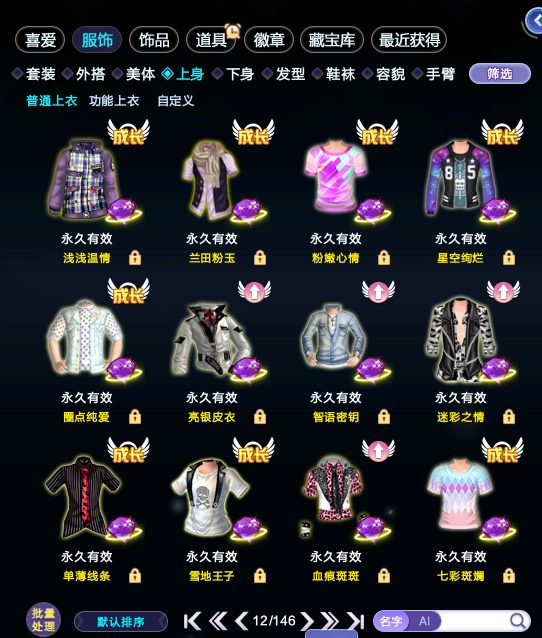
Task: Switch to the 功能上衣 sub-tab
Action: [x=114, y=101]
